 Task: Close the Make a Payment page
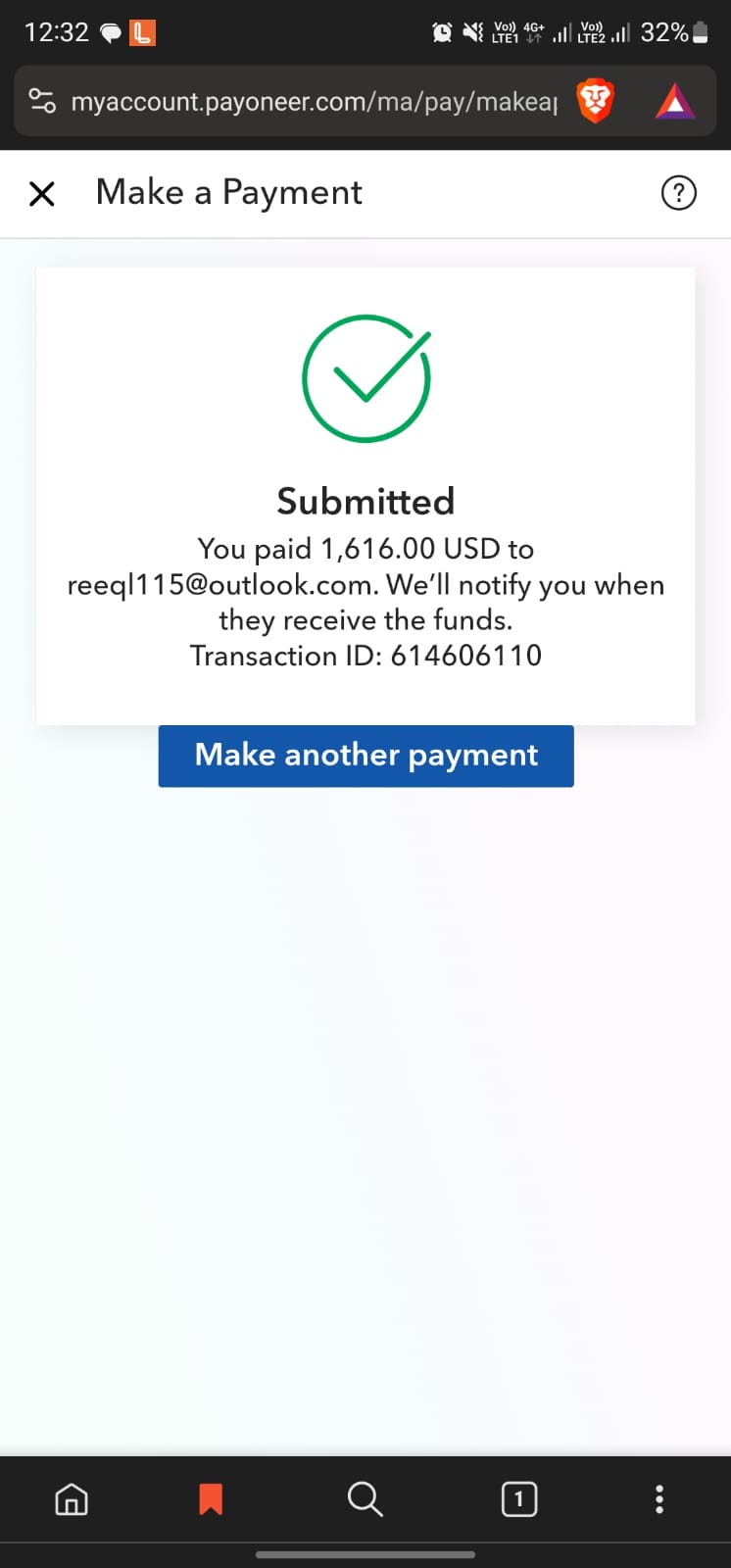pyautogui.click(x=42, y=193)
